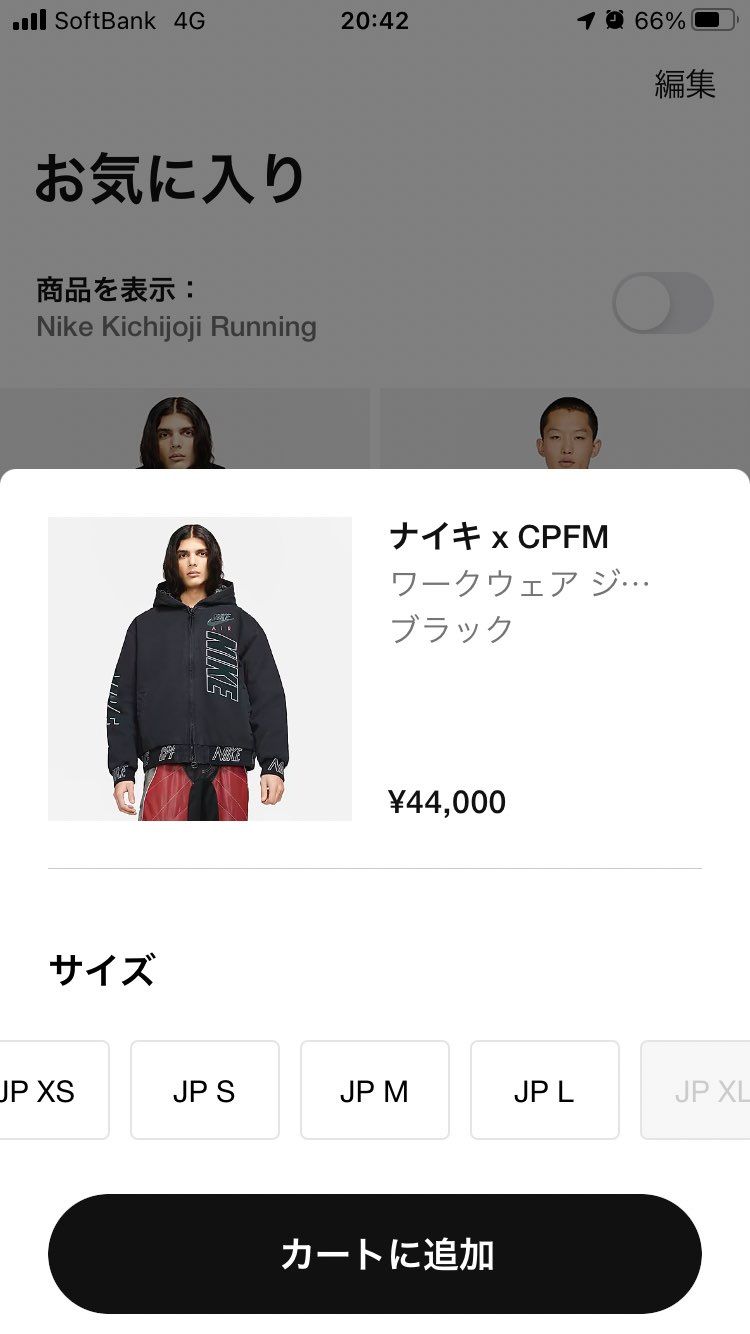This screenshot has width=750, height=1334.
Task: Tap the cellular signal bars icon
Action: [30, 18]
